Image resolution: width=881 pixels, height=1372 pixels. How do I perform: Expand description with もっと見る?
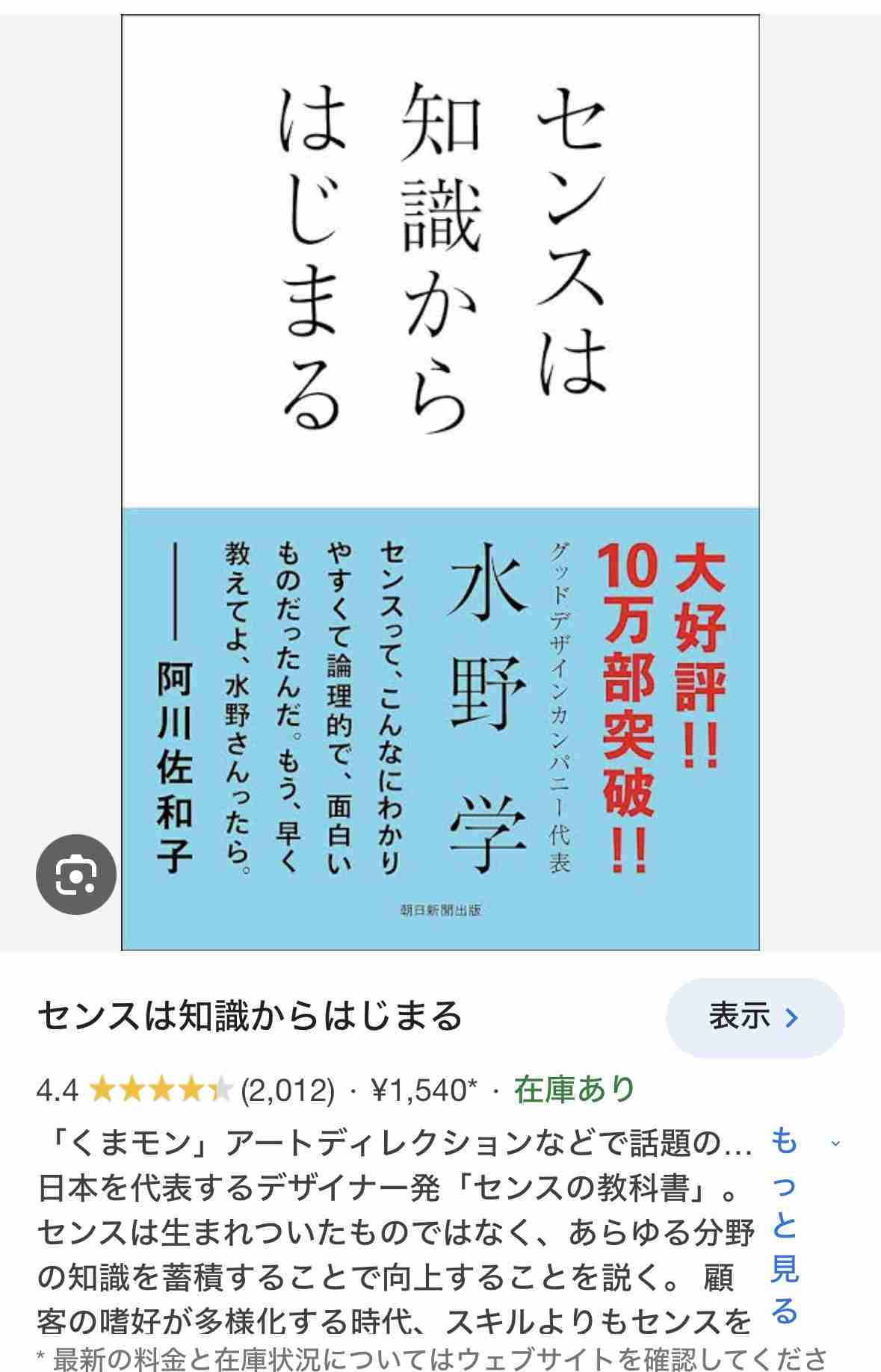tap(784, 1225)
